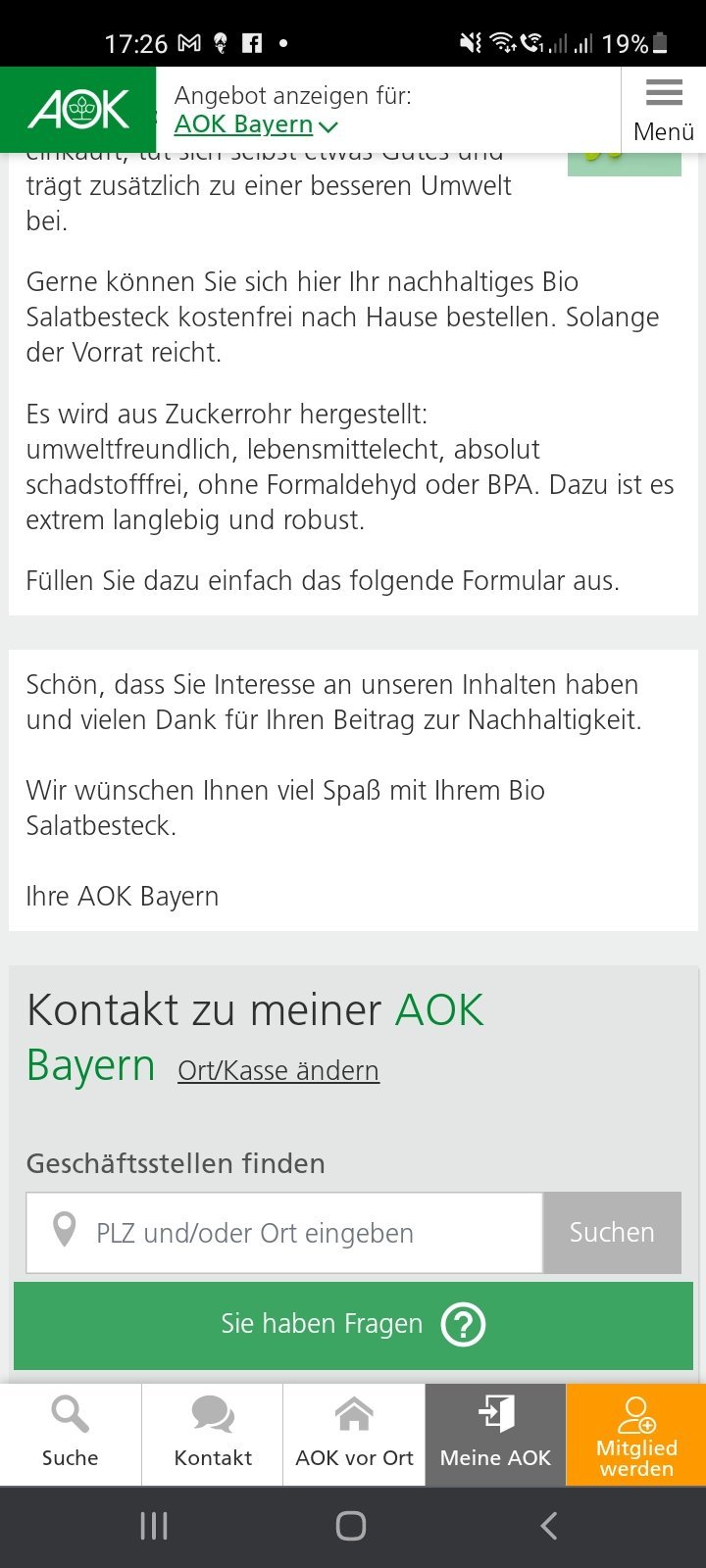Image resolution: width=706 pixels, height=1568 pixels.
Task: Tap Mitglied werden
Action: pos(636,1434)
